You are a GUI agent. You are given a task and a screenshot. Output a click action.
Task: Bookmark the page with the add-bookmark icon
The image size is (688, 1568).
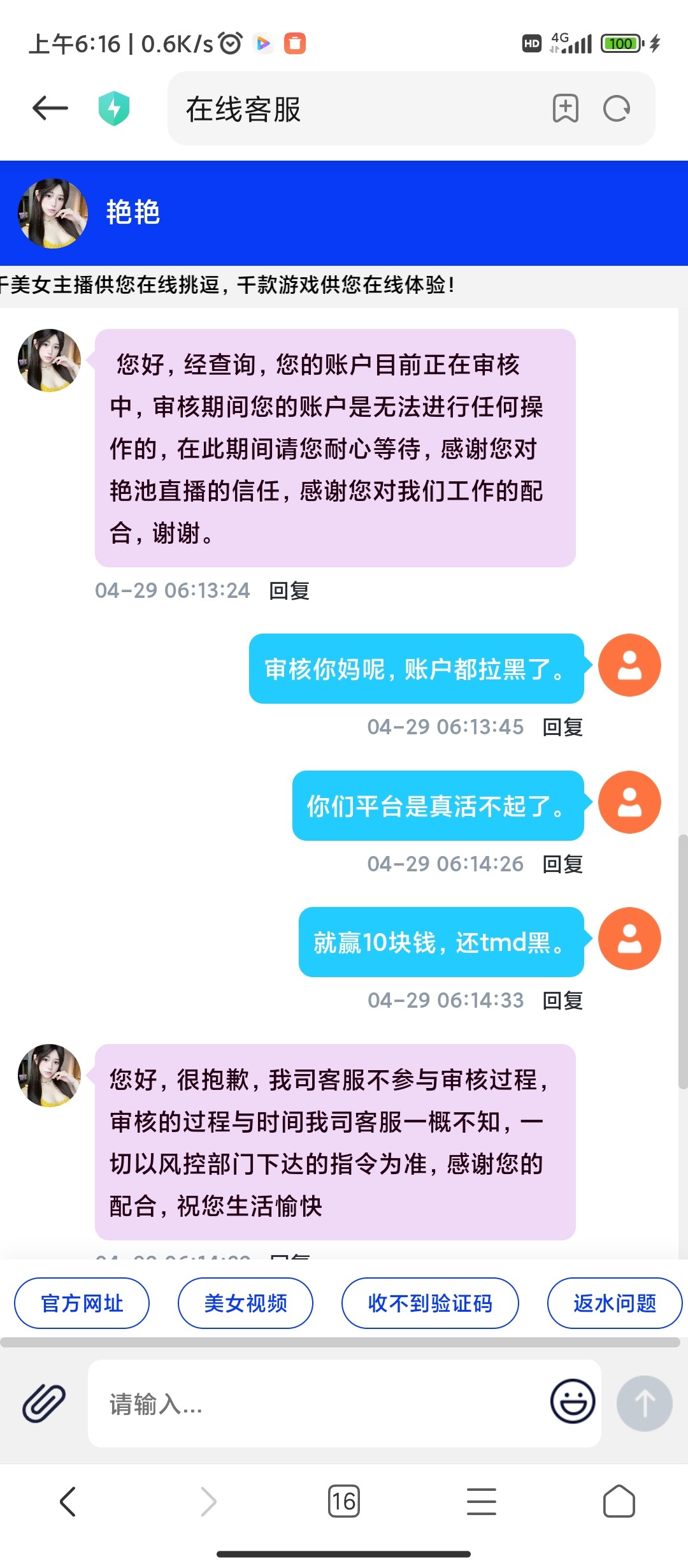tap(566, 110)
